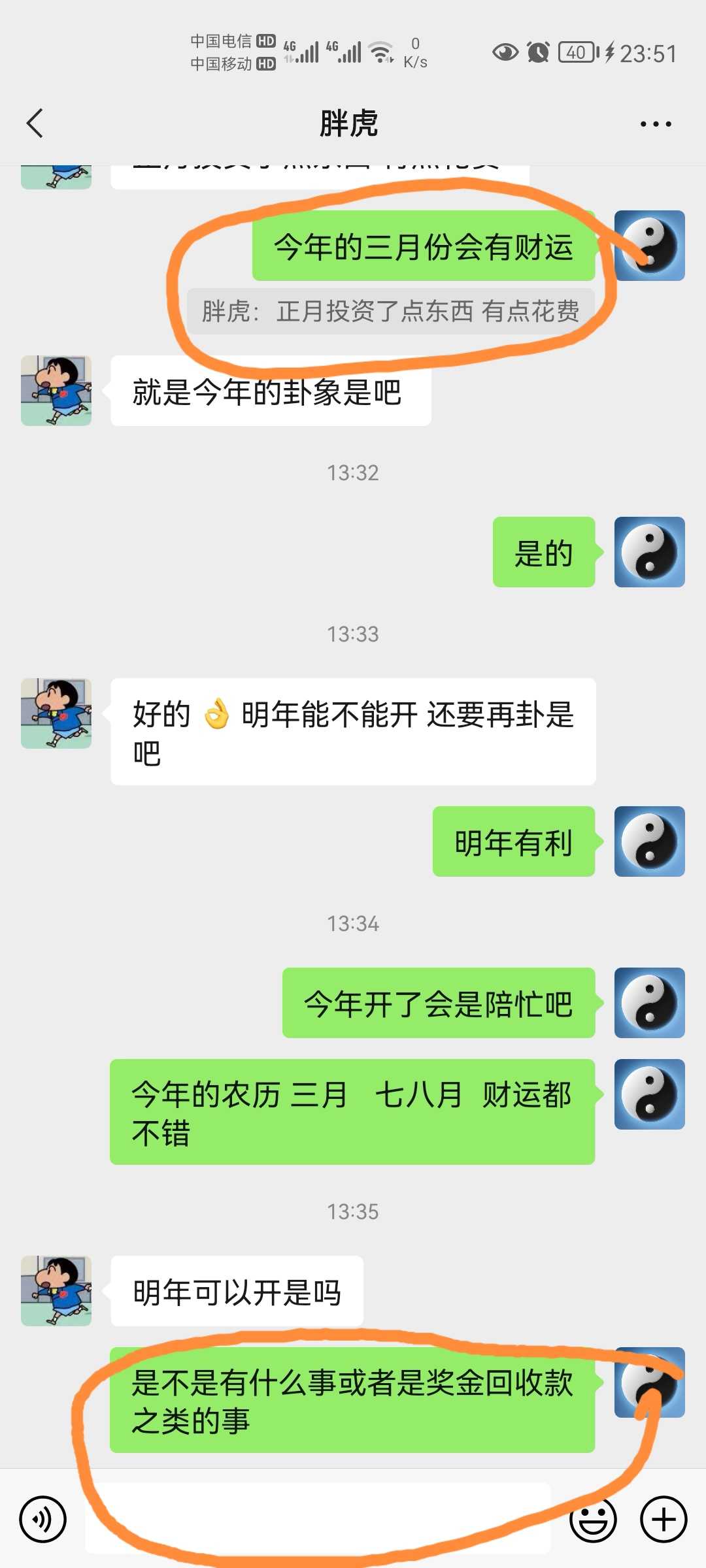
Task: Open the plus attachment menu
Action: pos(664,1519)
